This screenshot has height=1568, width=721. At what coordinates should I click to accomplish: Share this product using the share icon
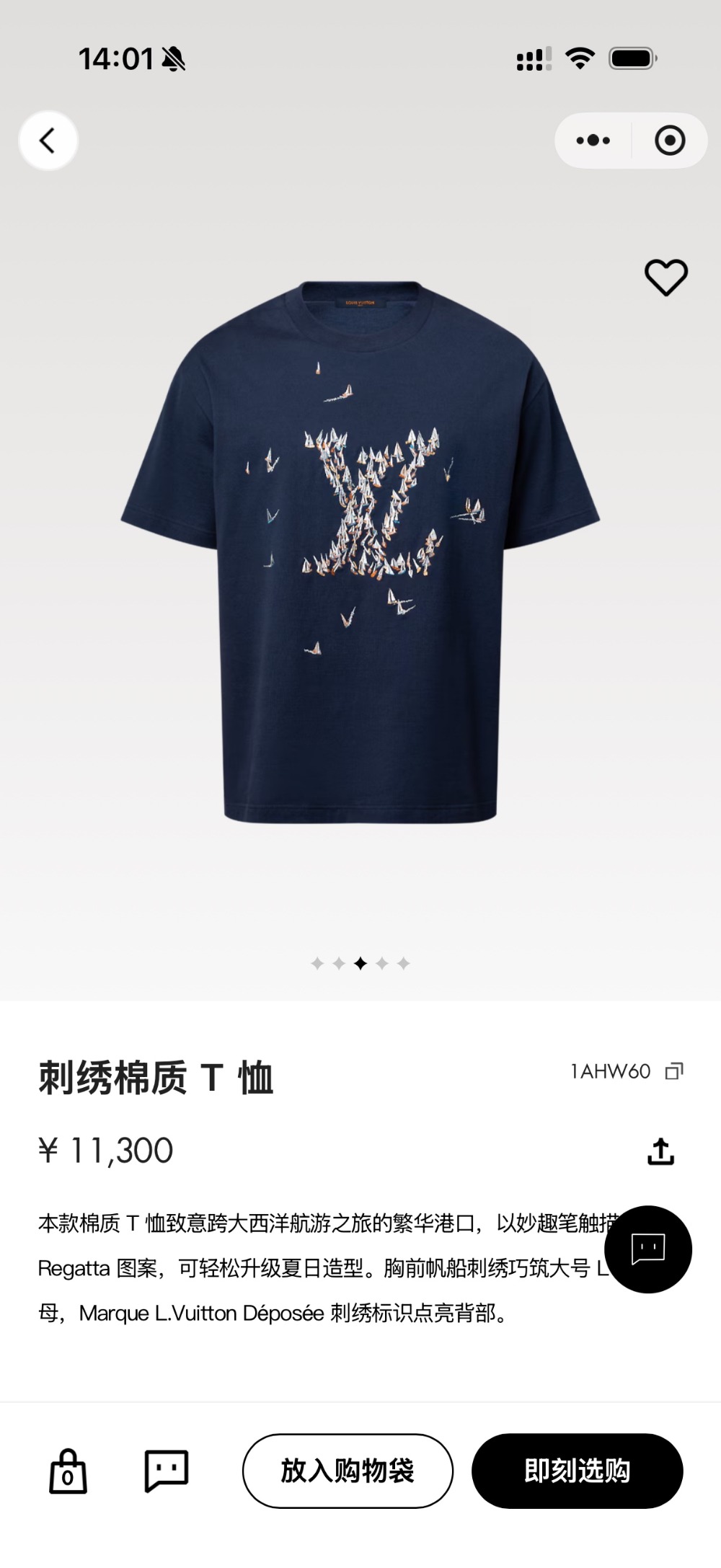coord(660,1151)
